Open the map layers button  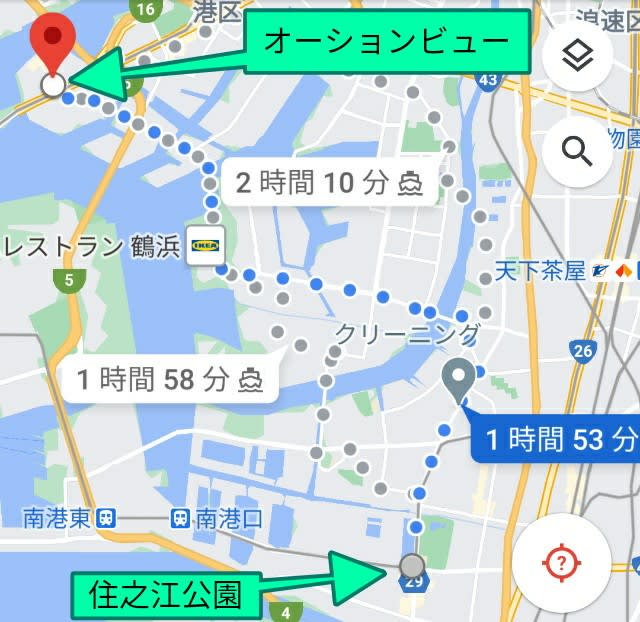(x=577, y=58)
